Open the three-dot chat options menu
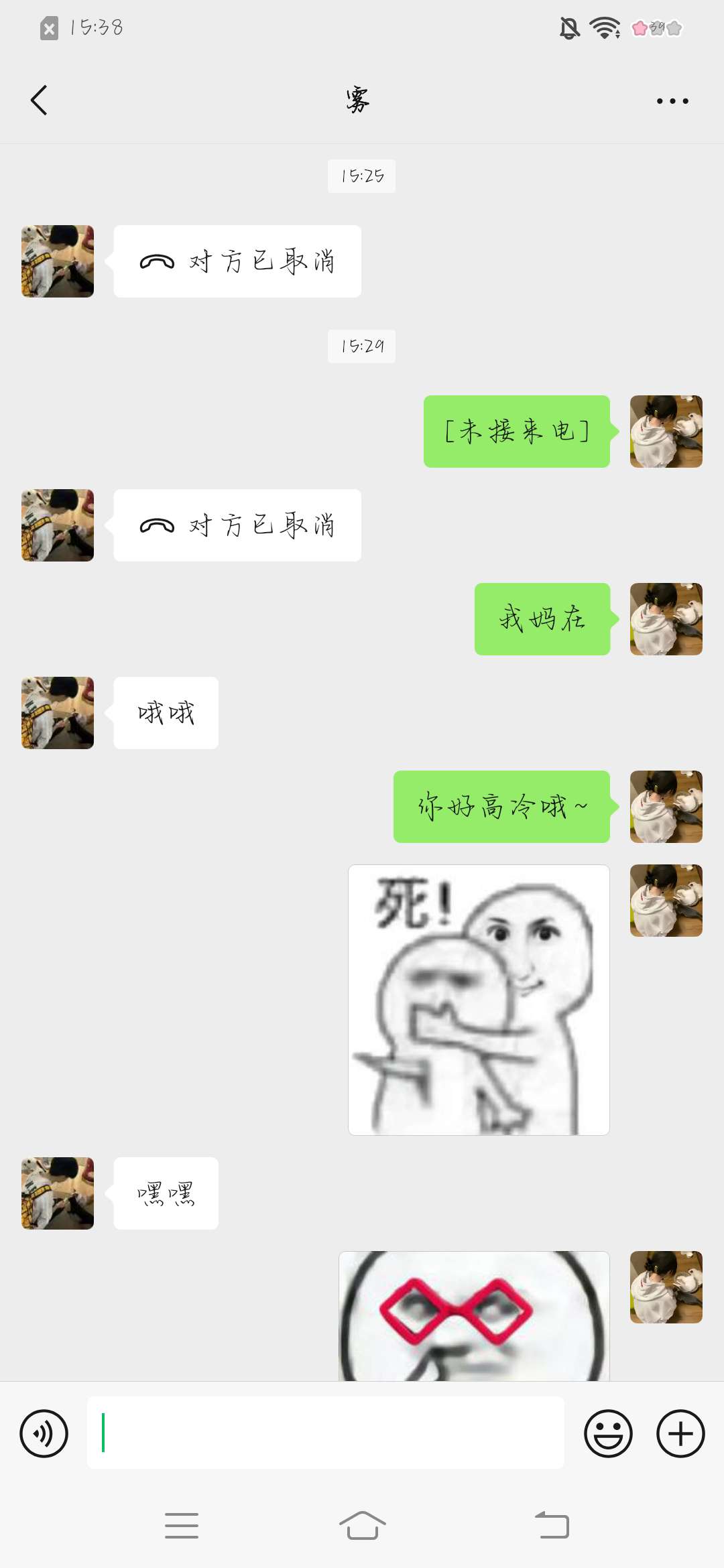 tap(672, 101)
